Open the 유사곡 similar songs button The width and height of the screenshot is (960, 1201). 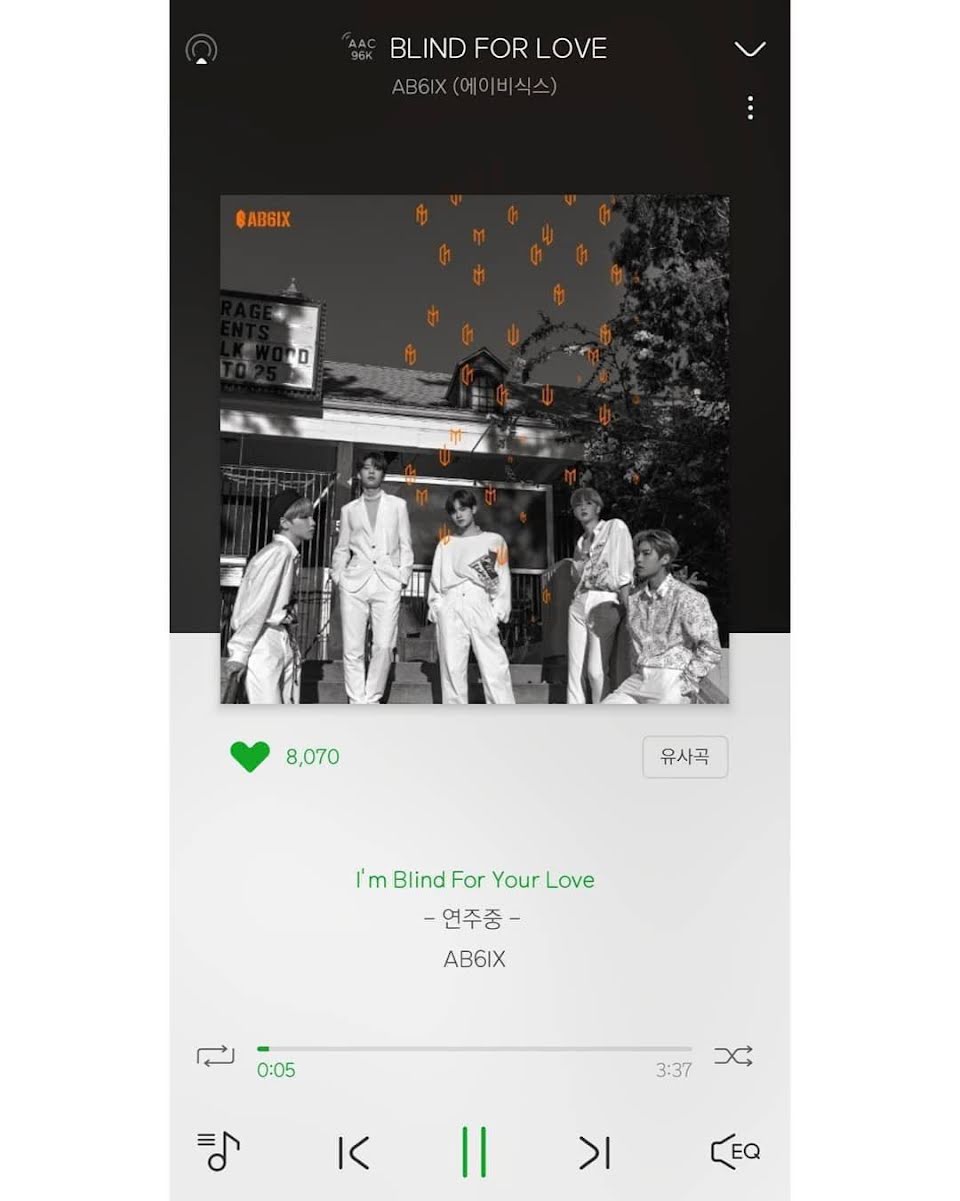685,757
